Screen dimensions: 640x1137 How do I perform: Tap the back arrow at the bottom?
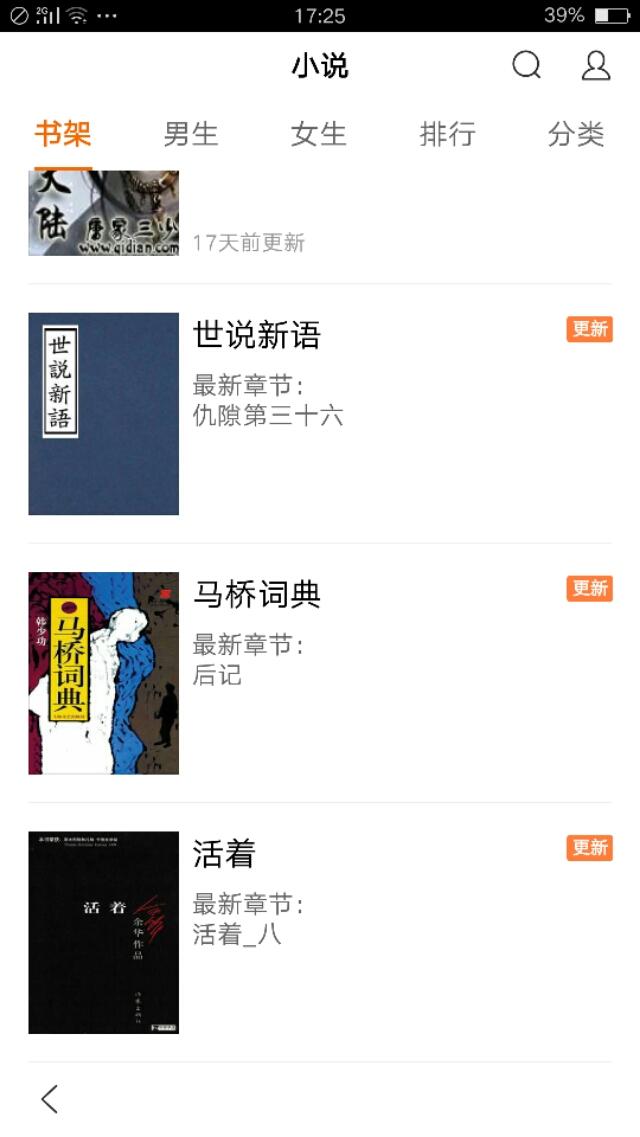[49, 1099]
